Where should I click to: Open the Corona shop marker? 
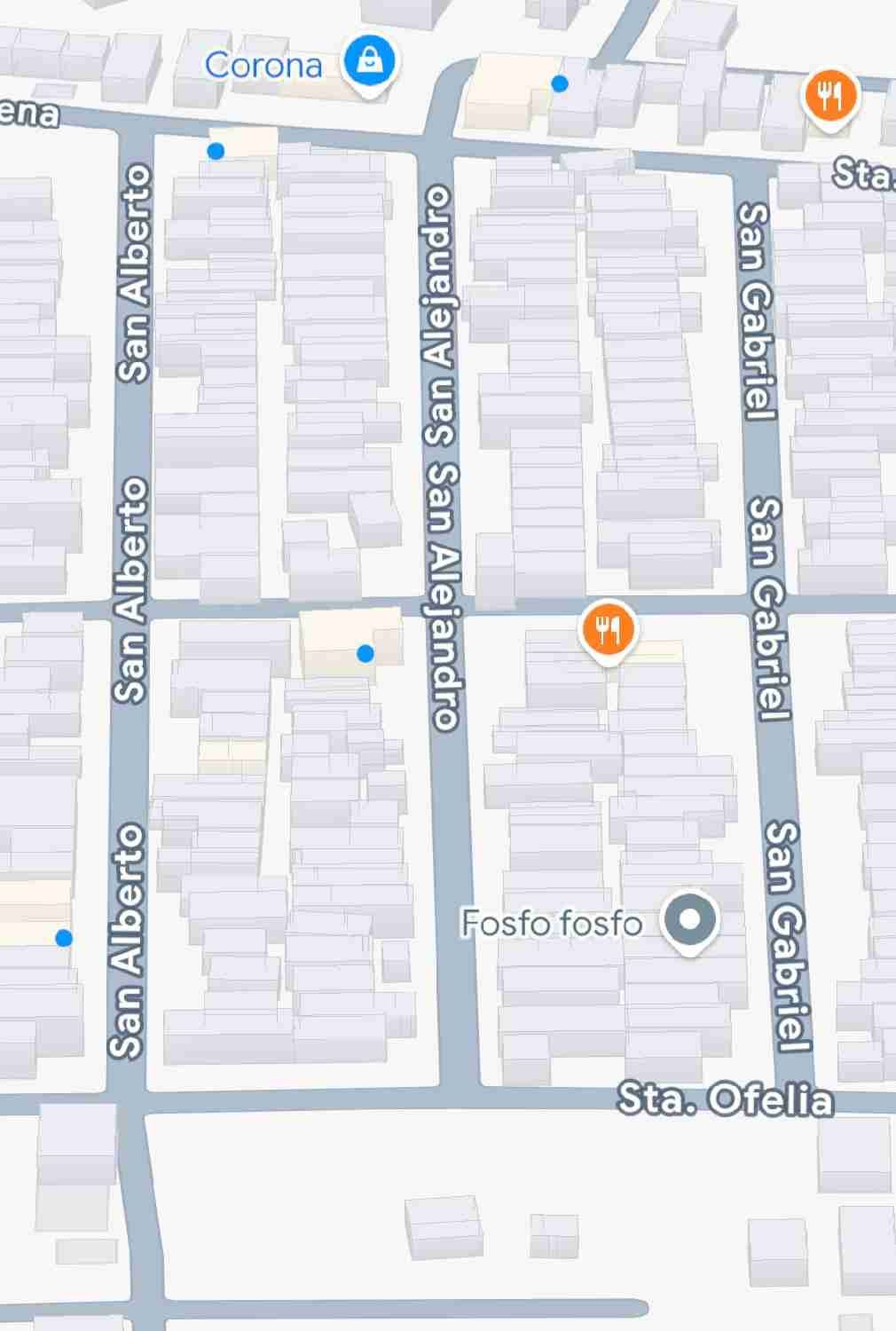371,64
